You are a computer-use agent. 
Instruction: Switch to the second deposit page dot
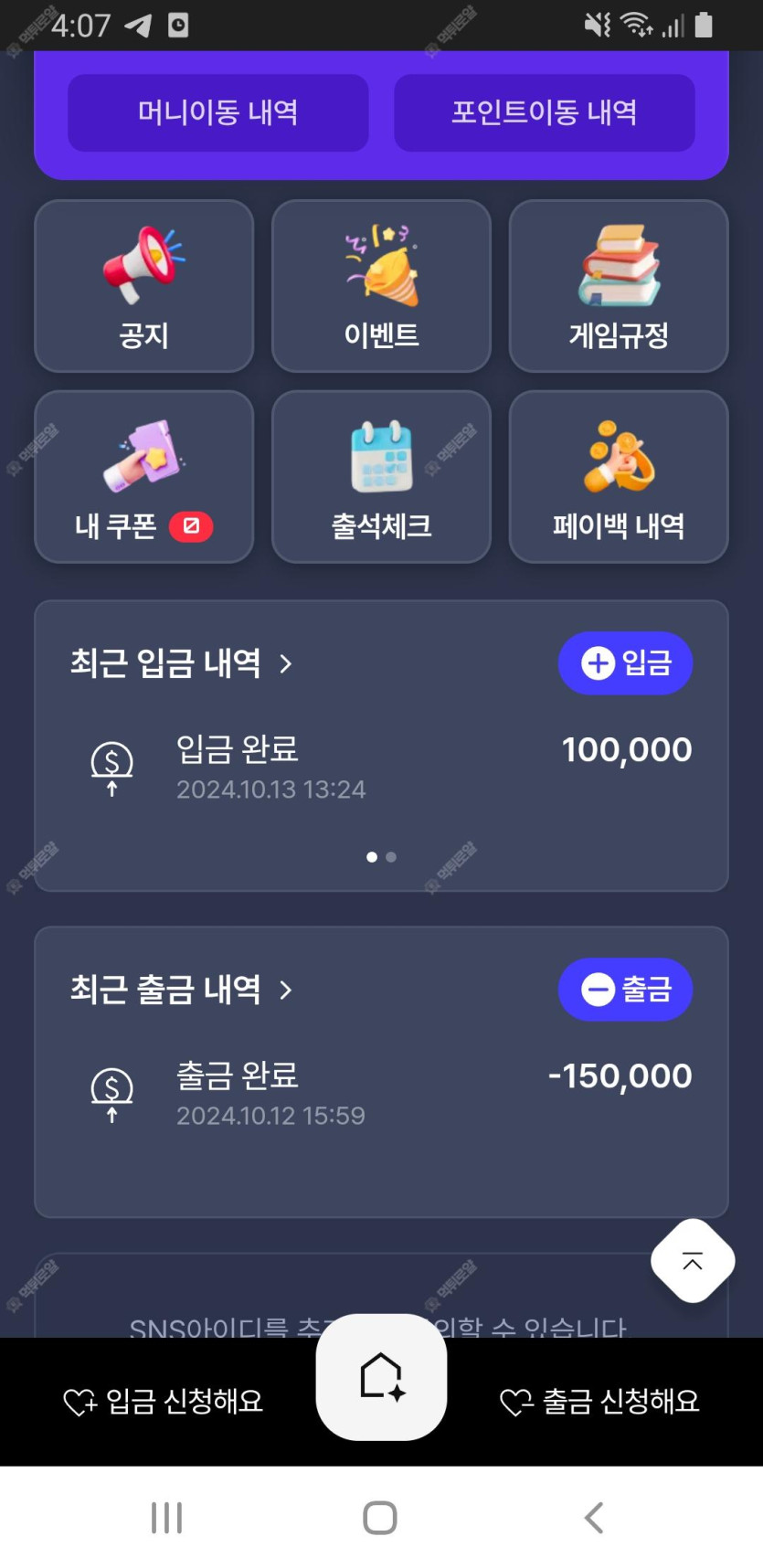(391, 857)
